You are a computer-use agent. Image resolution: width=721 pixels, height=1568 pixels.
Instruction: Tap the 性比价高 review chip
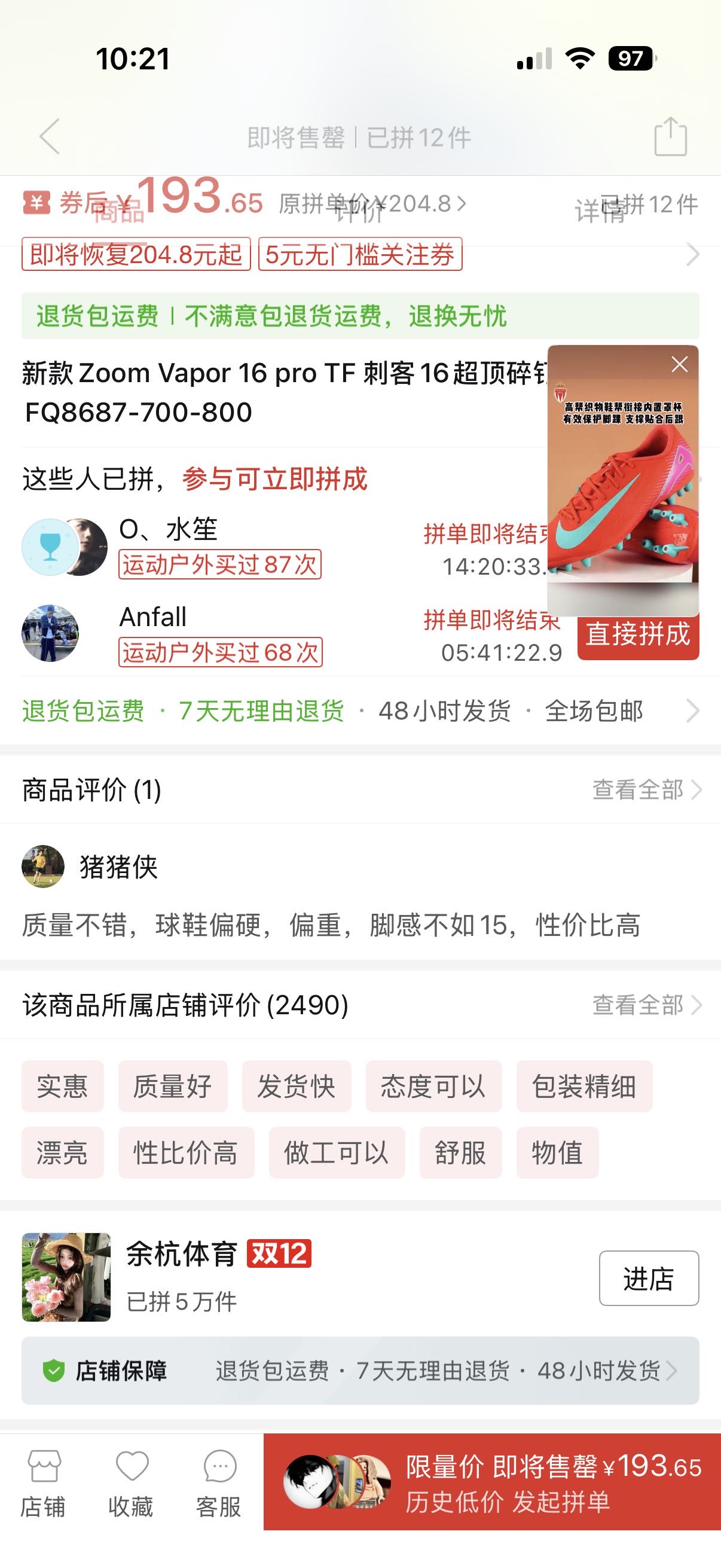(x=185, y=1153)
